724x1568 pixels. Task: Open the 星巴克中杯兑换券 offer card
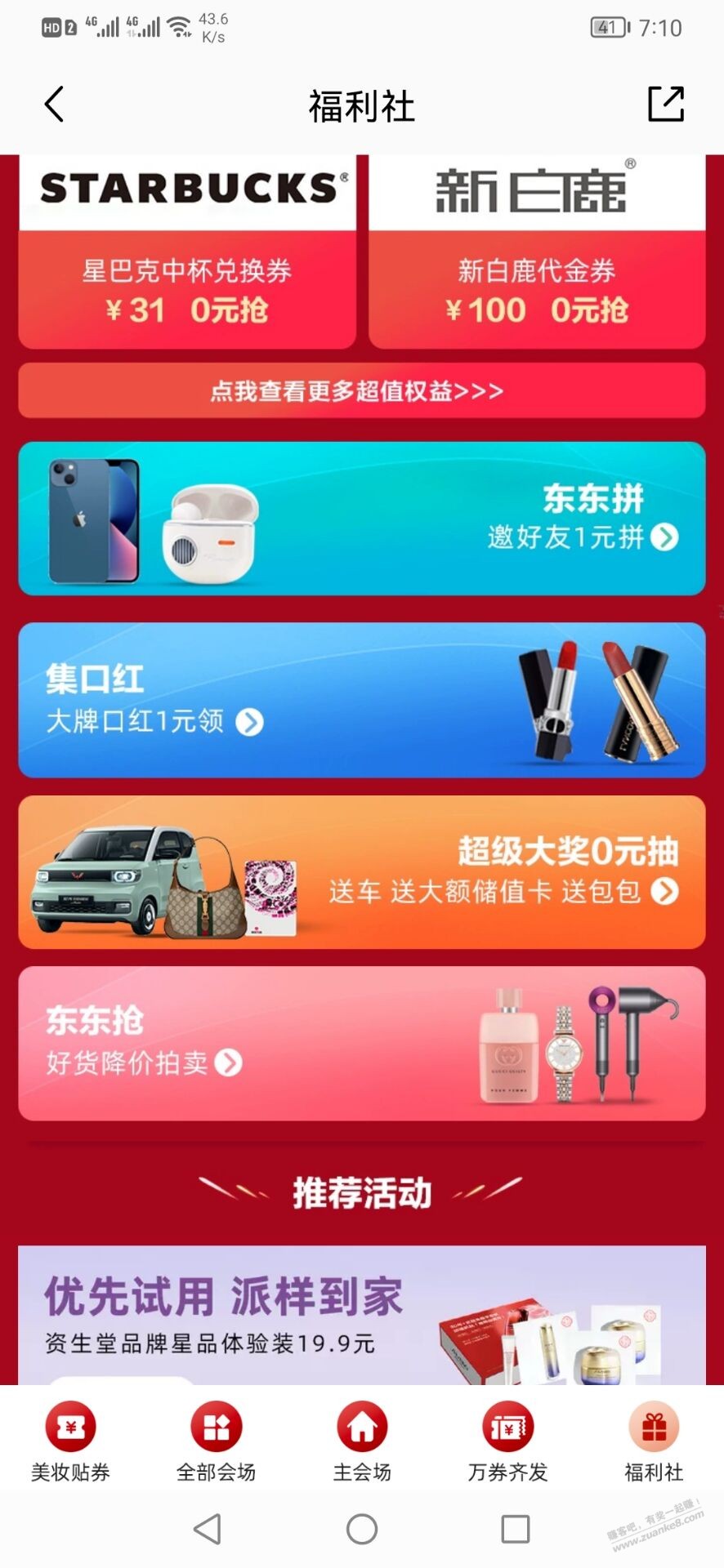click(x=187, y=253)
